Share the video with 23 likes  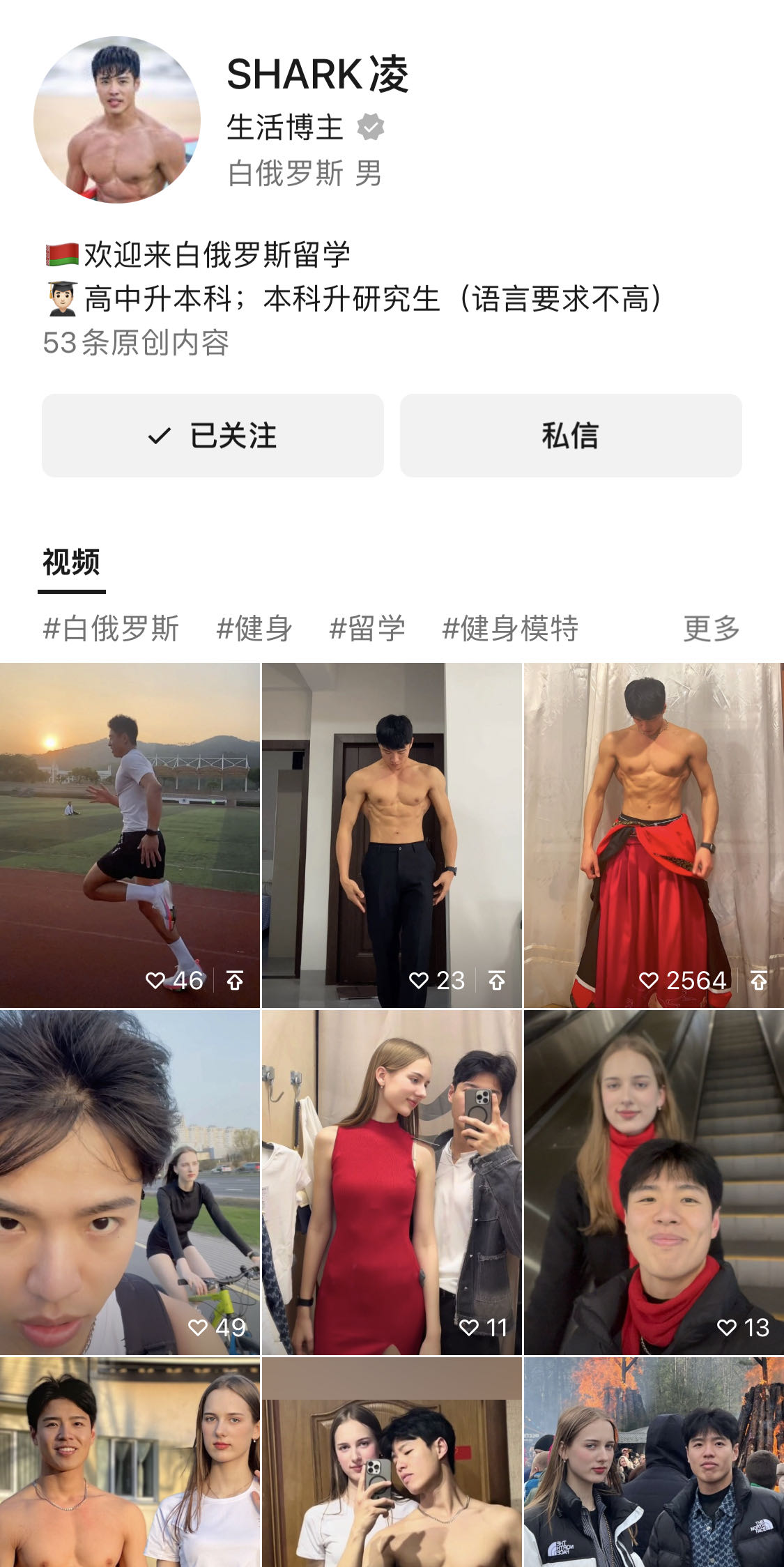(x=497, y=981)
